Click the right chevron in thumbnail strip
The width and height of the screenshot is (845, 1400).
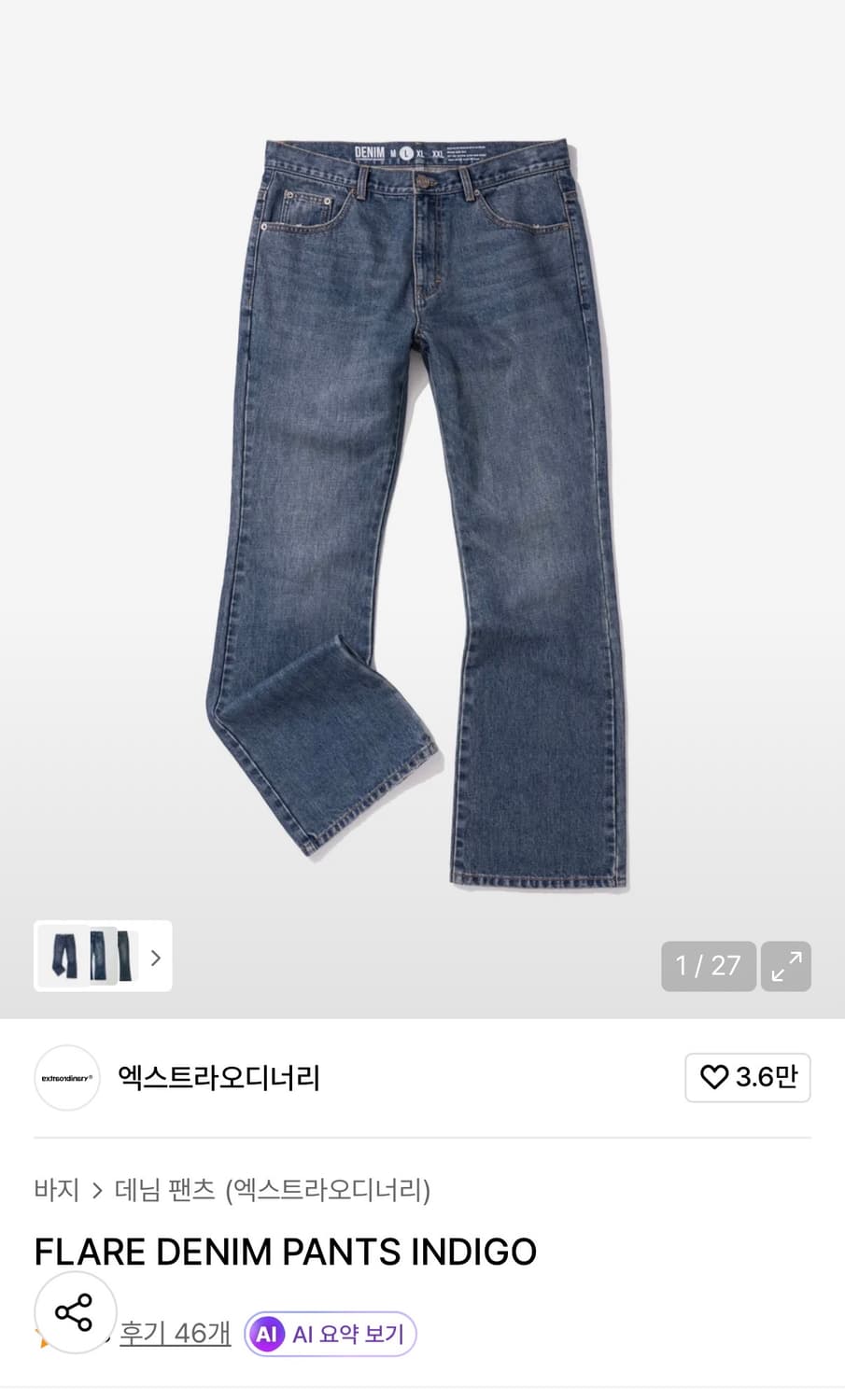point(155,958)
